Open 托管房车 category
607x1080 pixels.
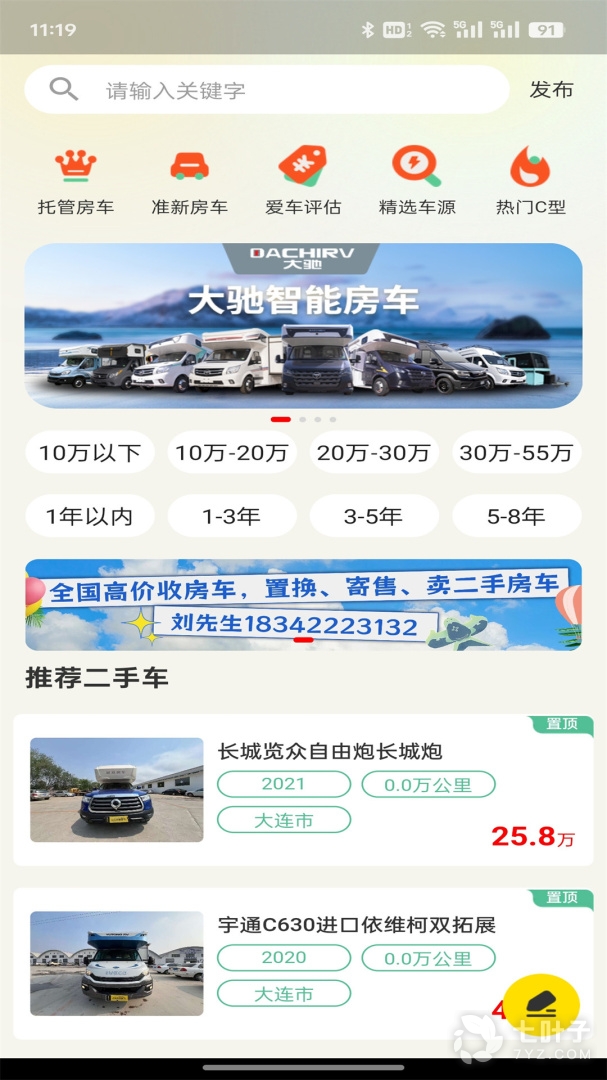point(76,182)
